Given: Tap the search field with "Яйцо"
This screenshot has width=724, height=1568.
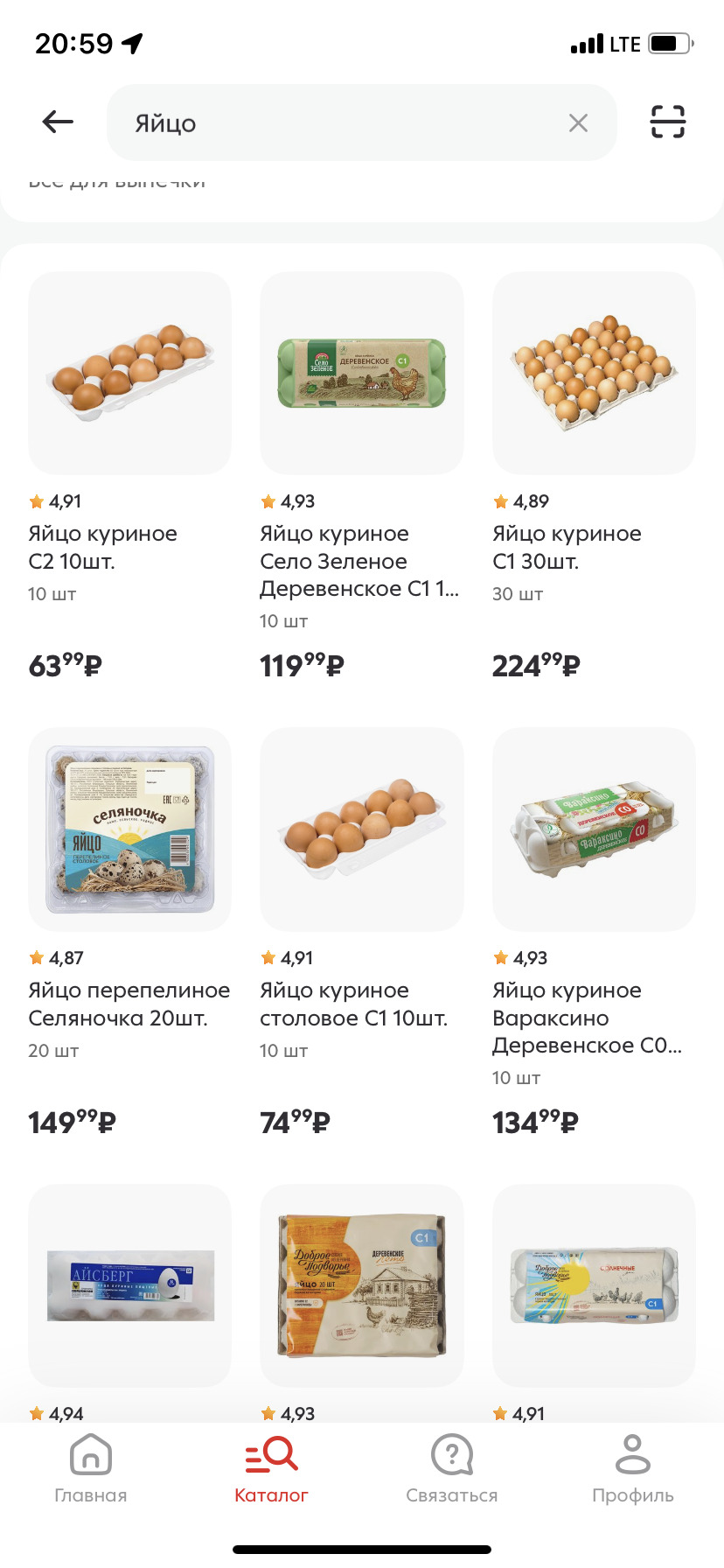Looking at the screenshot, I should click(341, 123).
